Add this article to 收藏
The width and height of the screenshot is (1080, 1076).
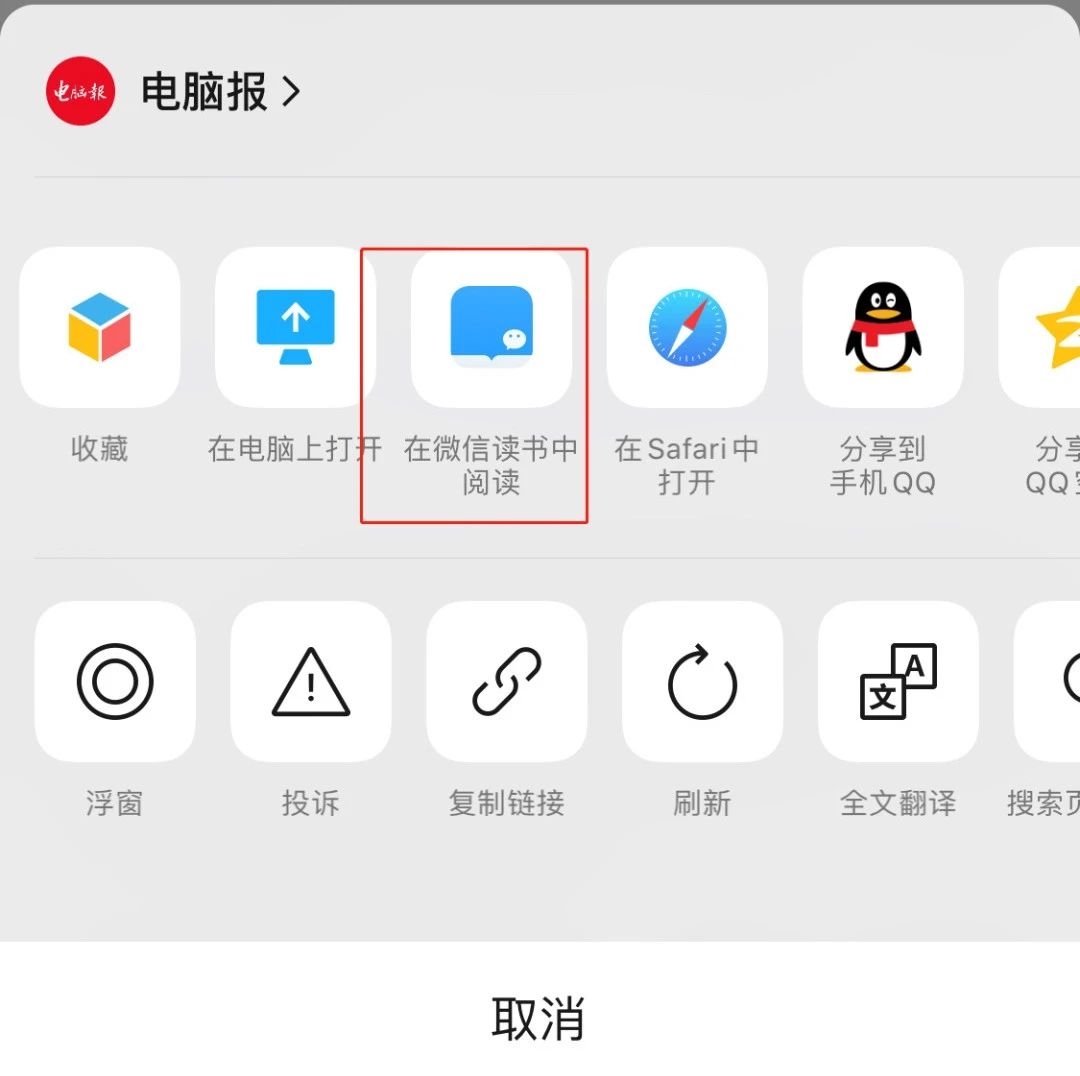point(100,328)
